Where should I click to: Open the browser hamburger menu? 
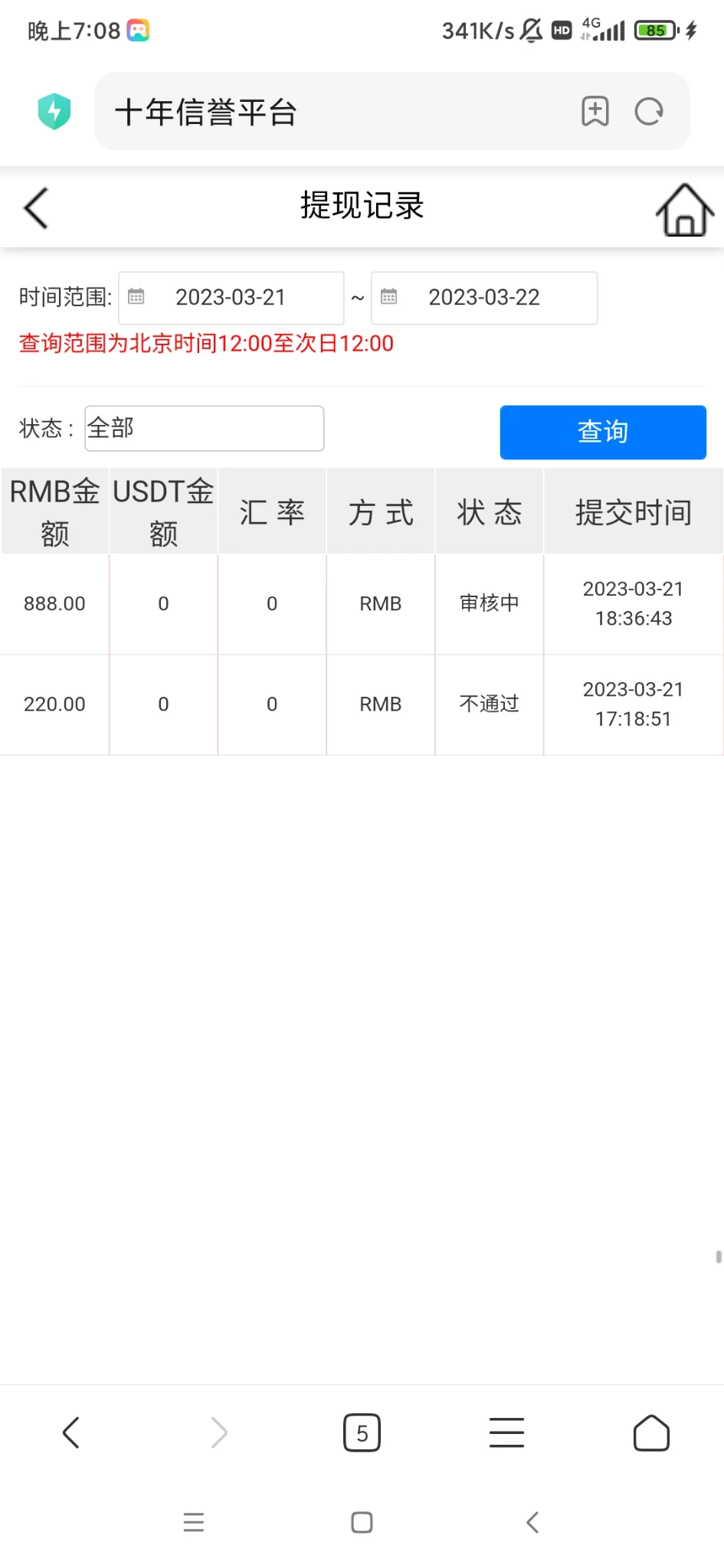[506, 1433]
